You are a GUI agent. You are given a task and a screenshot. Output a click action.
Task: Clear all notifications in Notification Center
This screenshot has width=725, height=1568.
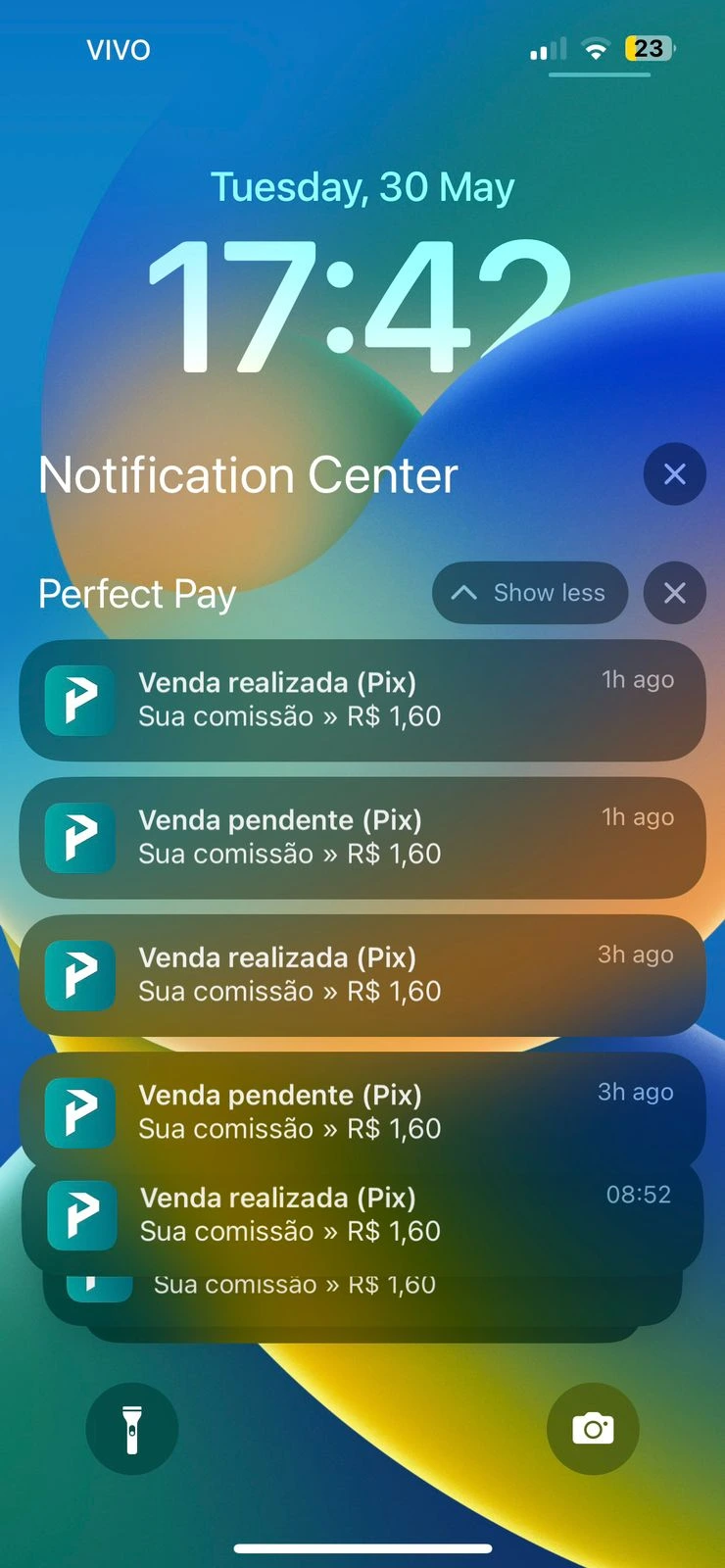pos(674,474)
